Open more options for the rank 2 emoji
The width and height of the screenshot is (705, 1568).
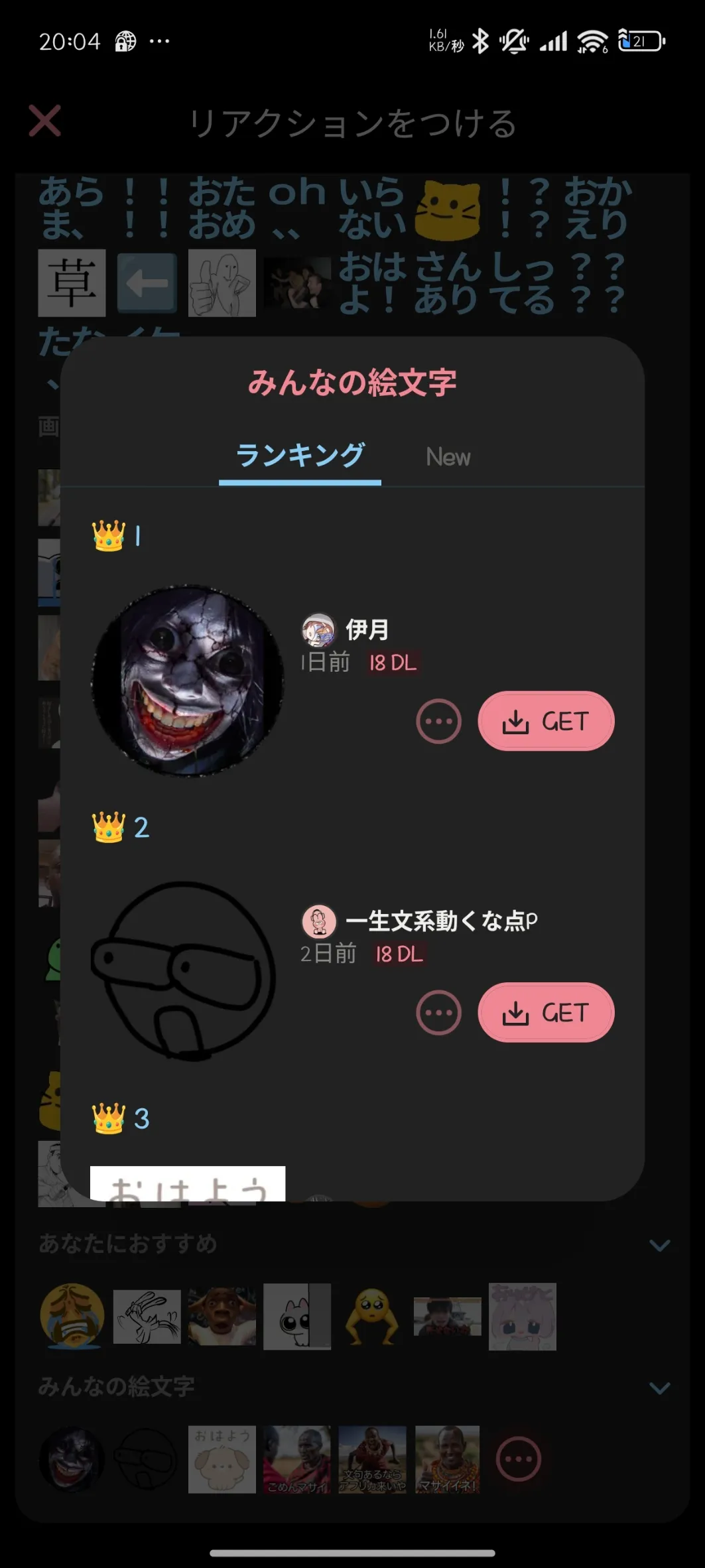click(438, 1013)
